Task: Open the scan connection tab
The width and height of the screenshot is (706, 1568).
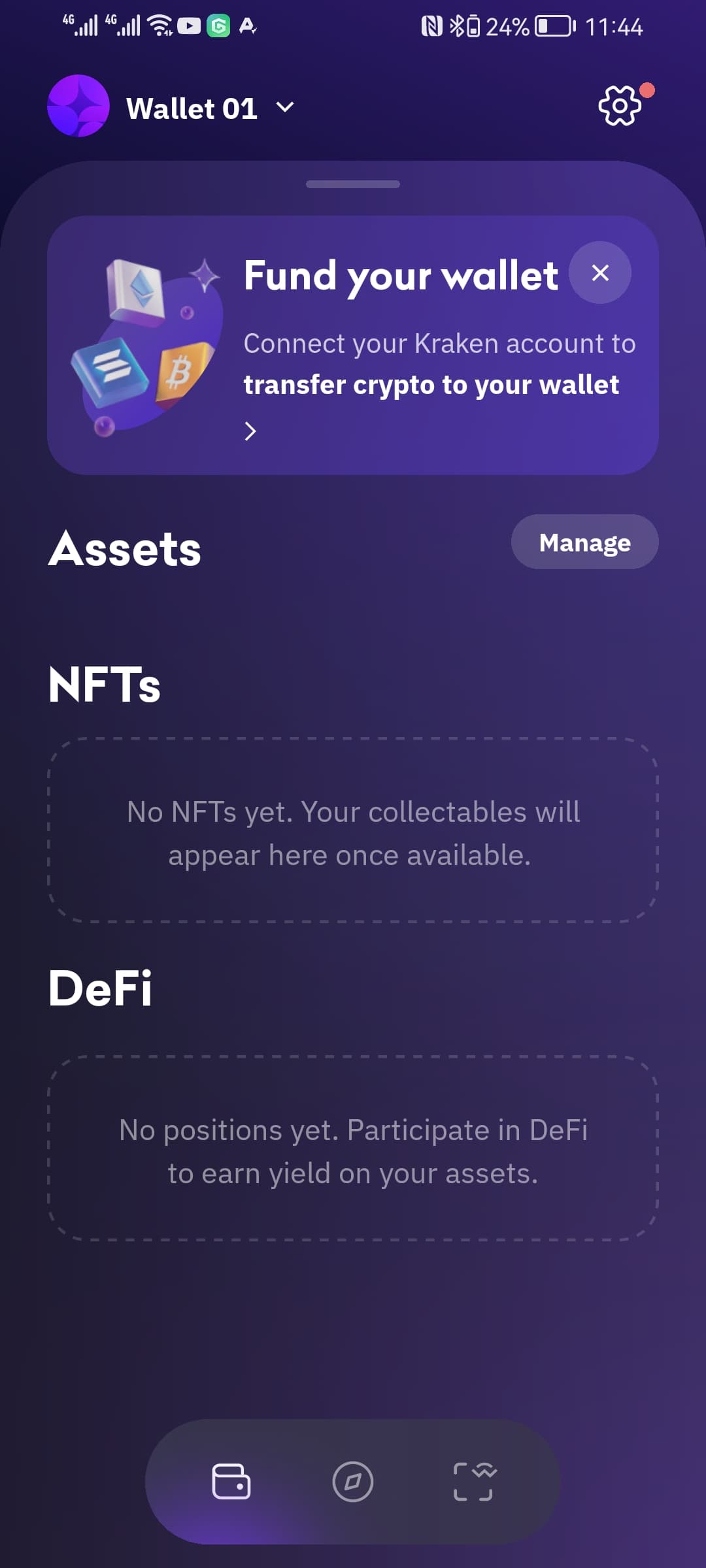Action: pyautogui.click(x=475, y=1481)
